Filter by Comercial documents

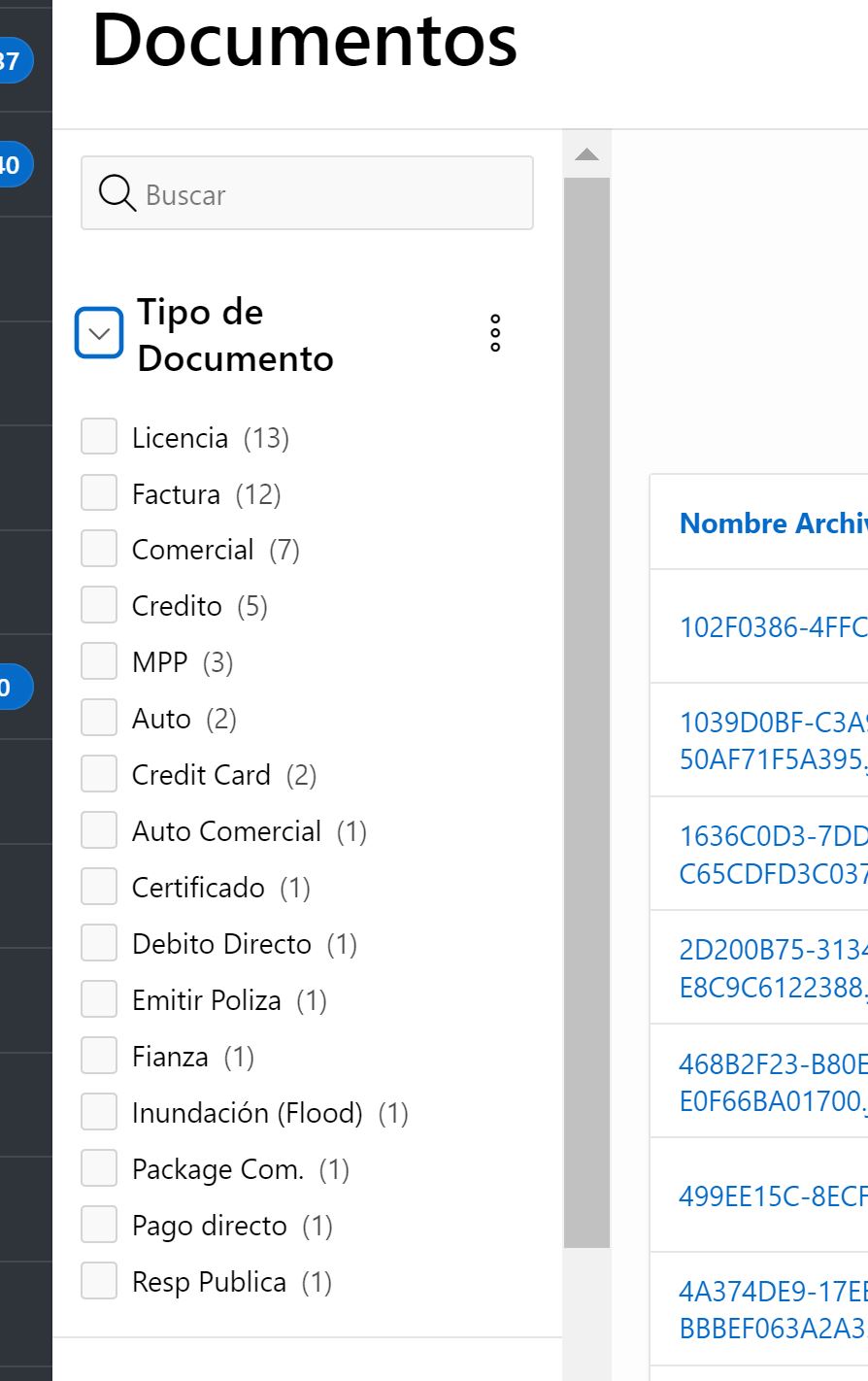(x=99, y=550)
